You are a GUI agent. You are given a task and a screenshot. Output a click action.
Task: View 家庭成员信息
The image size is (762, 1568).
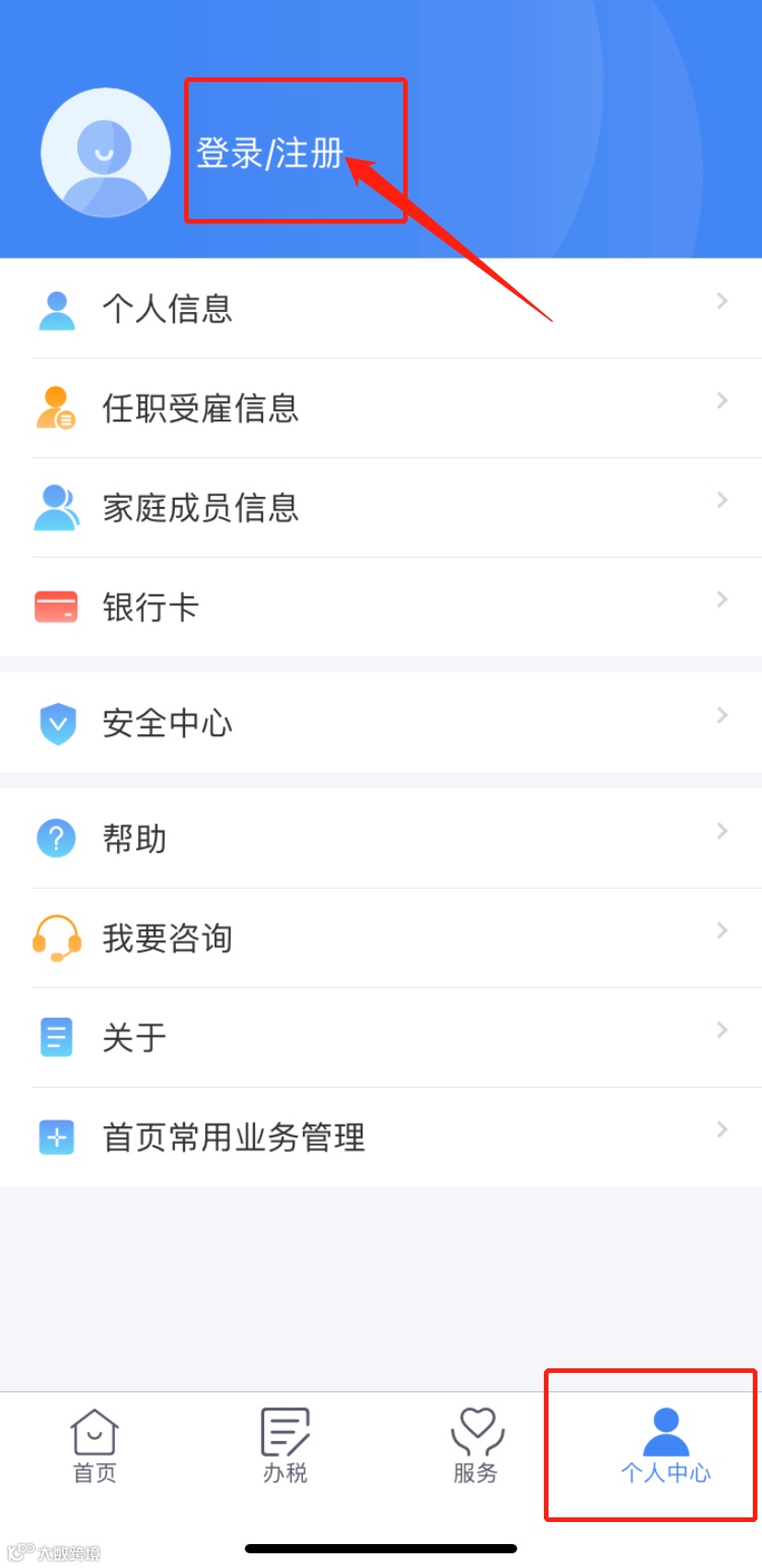point(381,507)
